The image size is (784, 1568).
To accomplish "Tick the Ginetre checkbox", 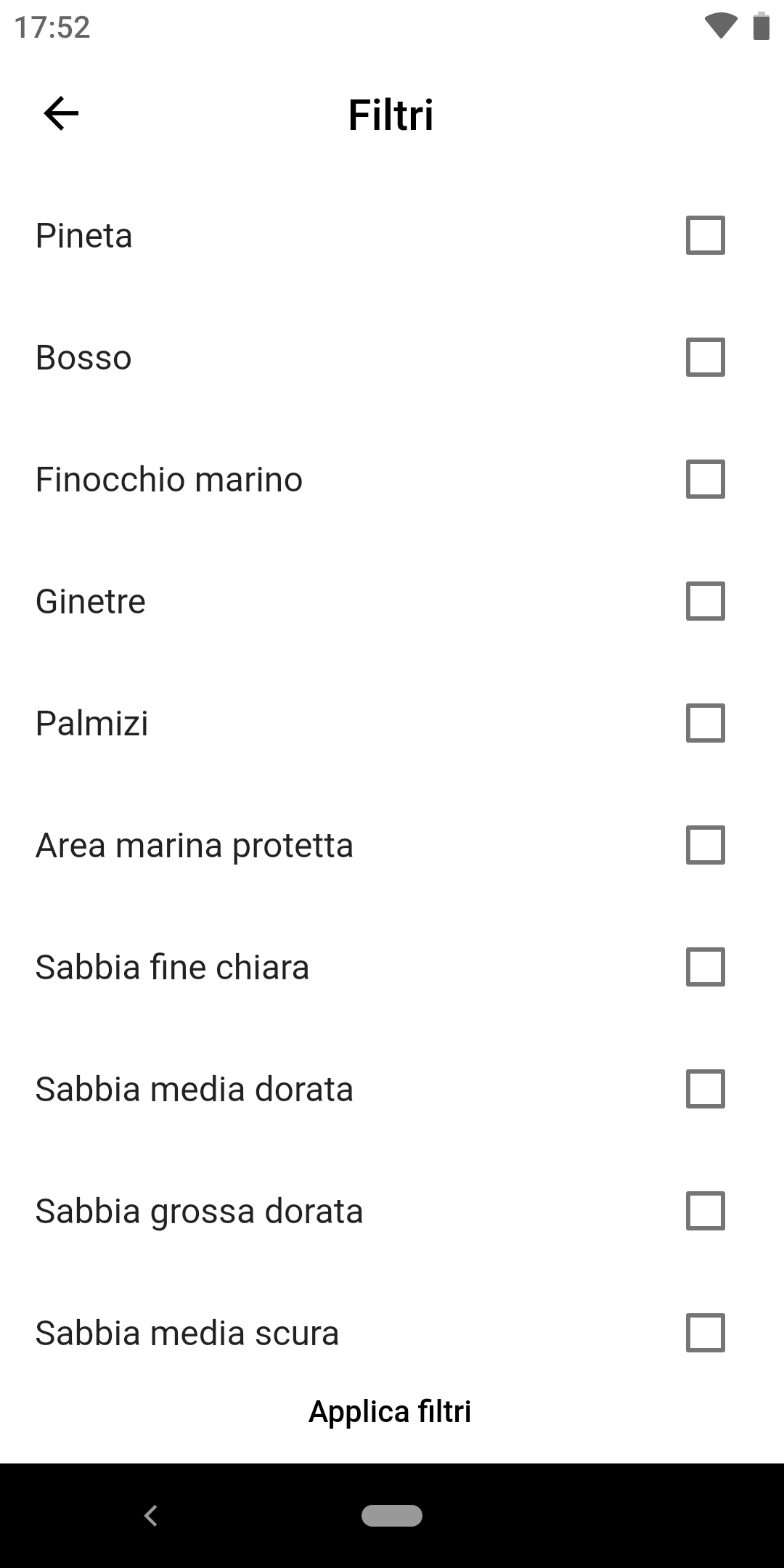I will [705, 601].
